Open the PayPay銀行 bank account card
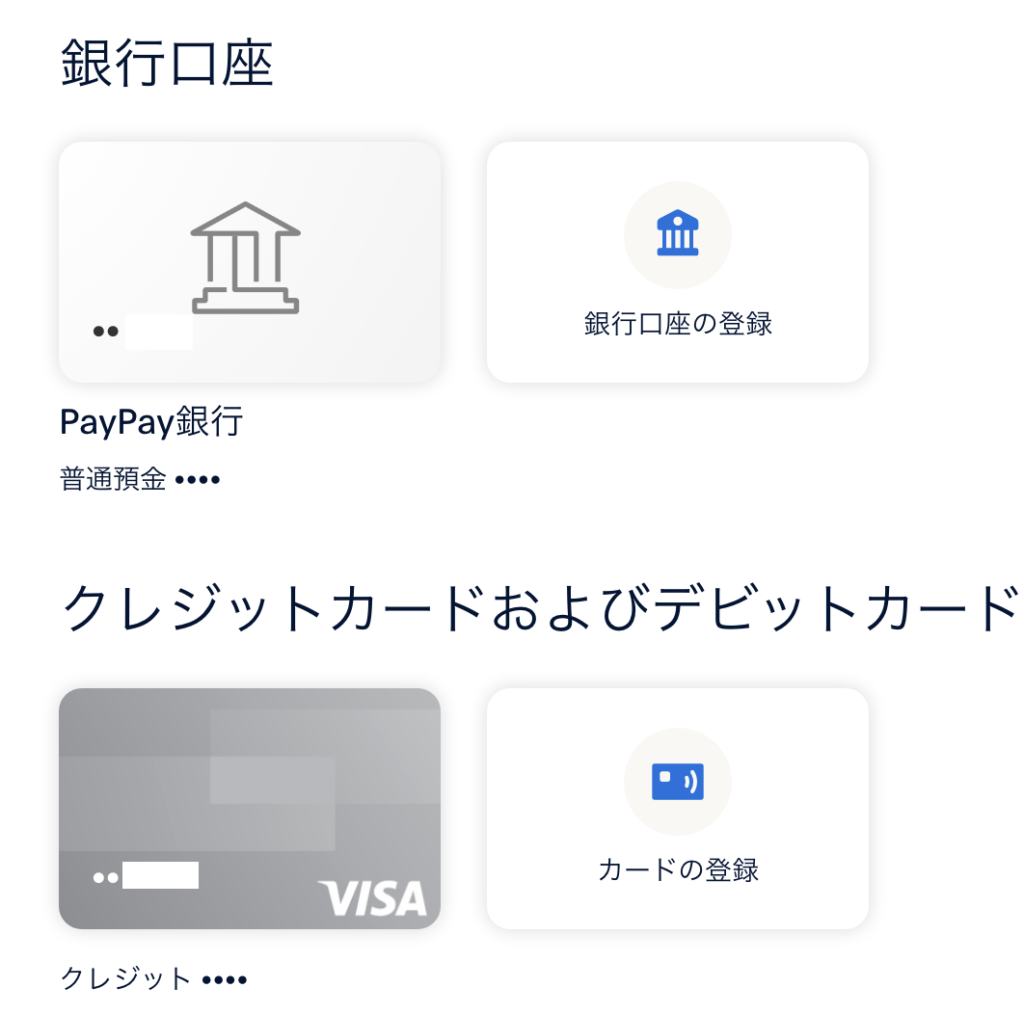 point(249,262)
